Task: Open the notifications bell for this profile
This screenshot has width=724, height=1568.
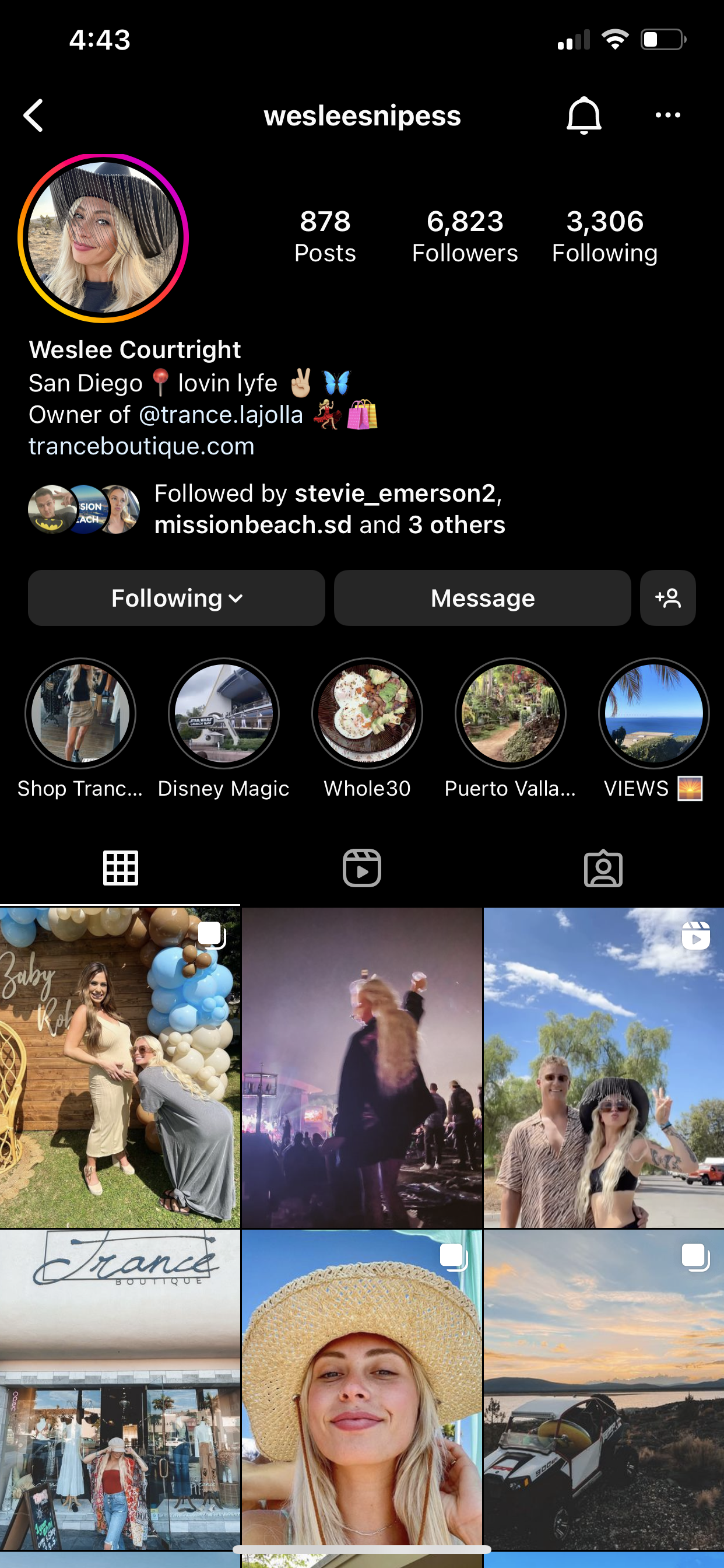Action: [584, 115]
